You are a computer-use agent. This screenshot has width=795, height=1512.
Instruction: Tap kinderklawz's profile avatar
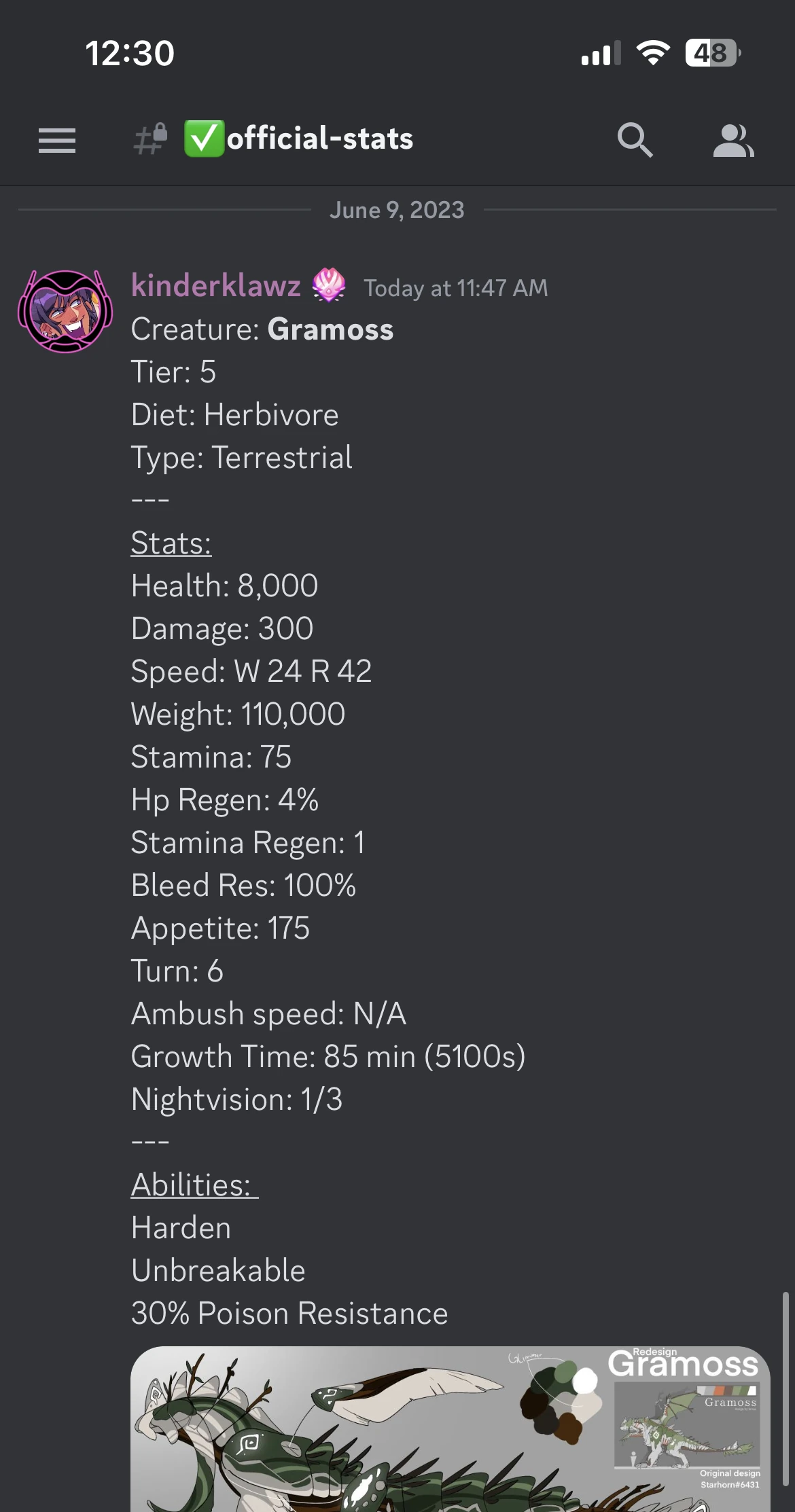coord(65,309)
